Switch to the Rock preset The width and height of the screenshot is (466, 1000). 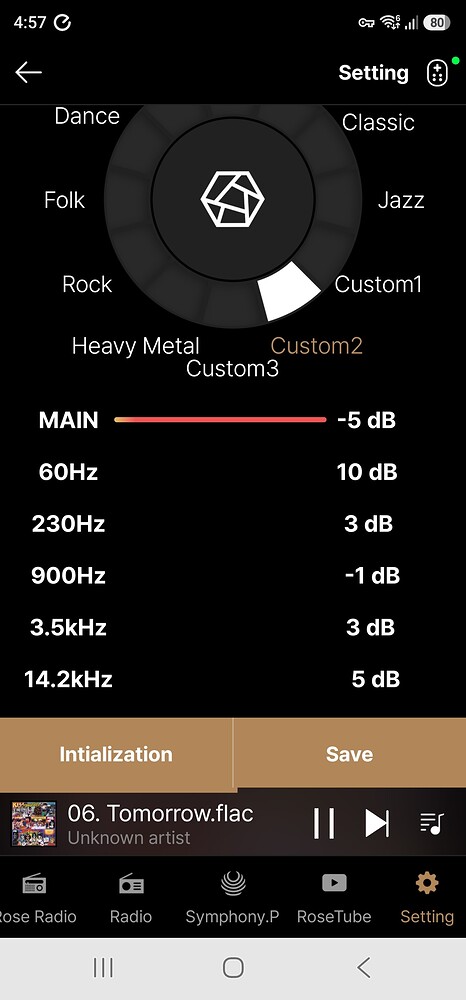87,284
